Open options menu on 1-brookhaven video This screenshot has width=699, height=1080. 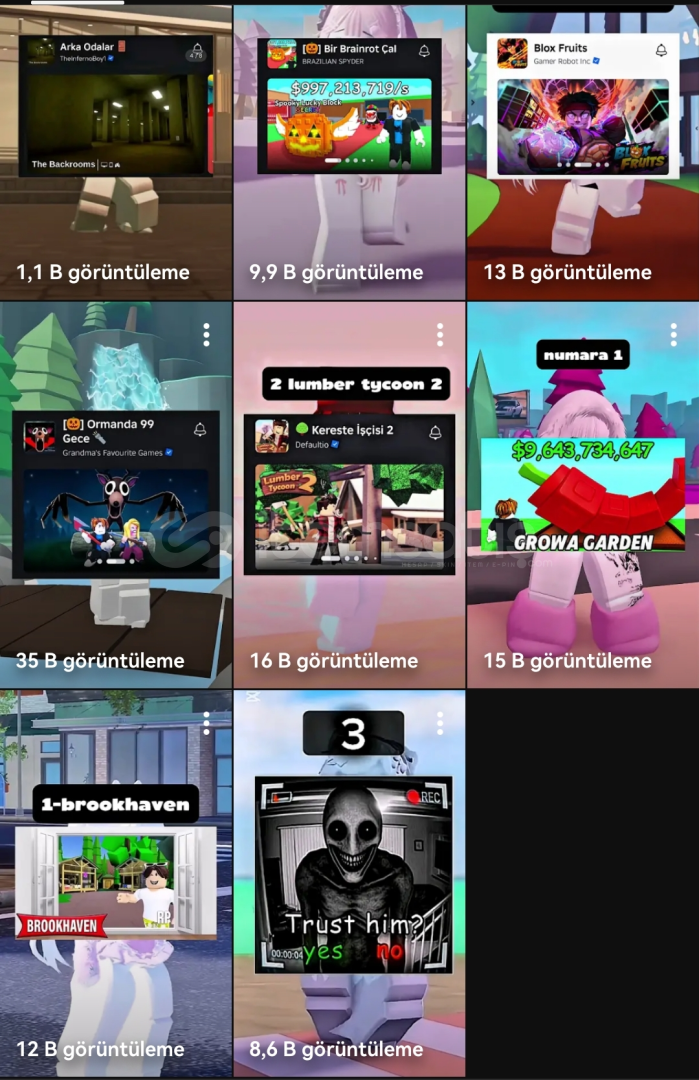click(206, 723)
